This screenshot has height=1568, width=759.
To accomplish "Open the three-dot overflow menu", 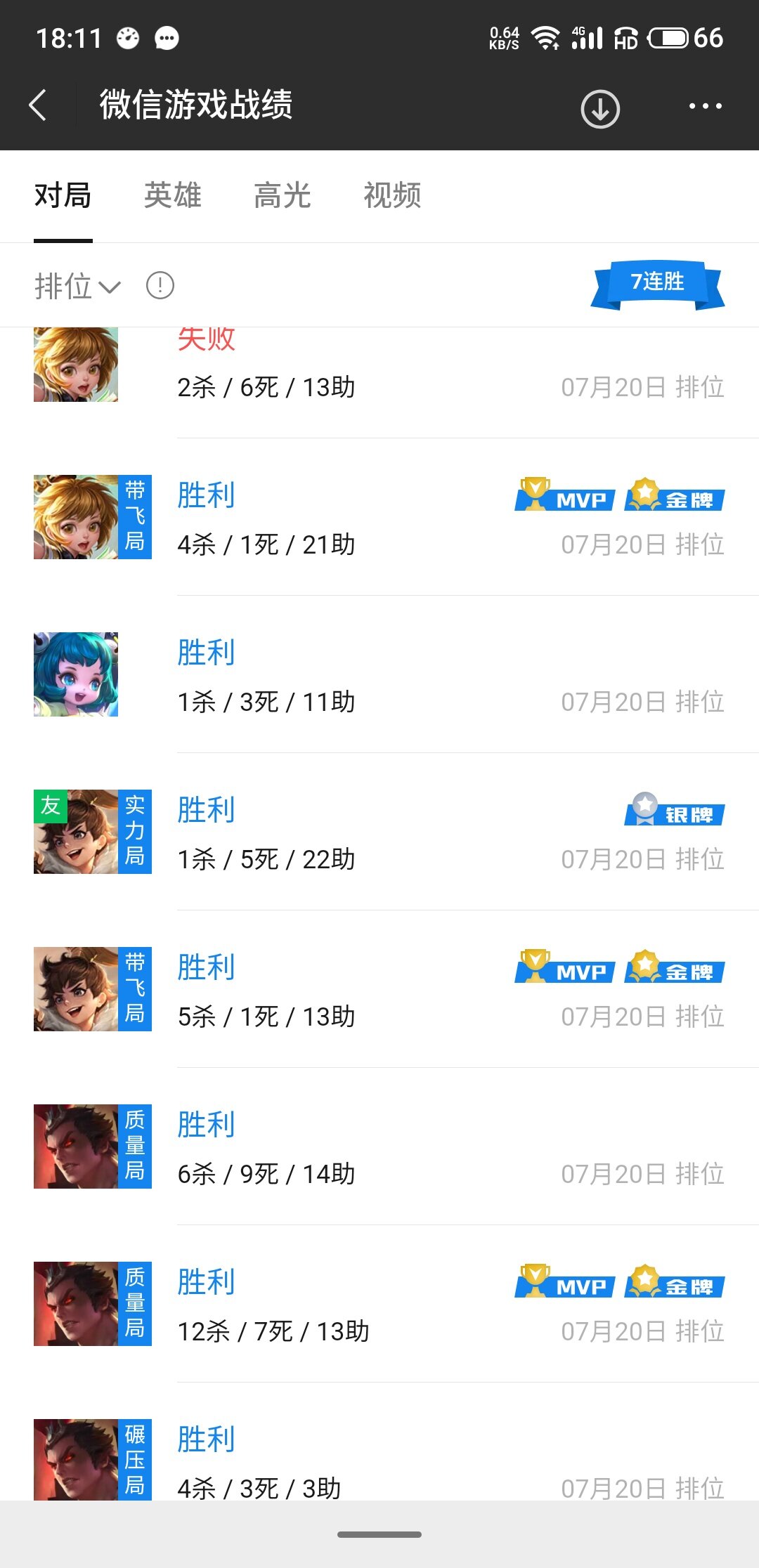I will pyautogui.click(x=705, y=106).
